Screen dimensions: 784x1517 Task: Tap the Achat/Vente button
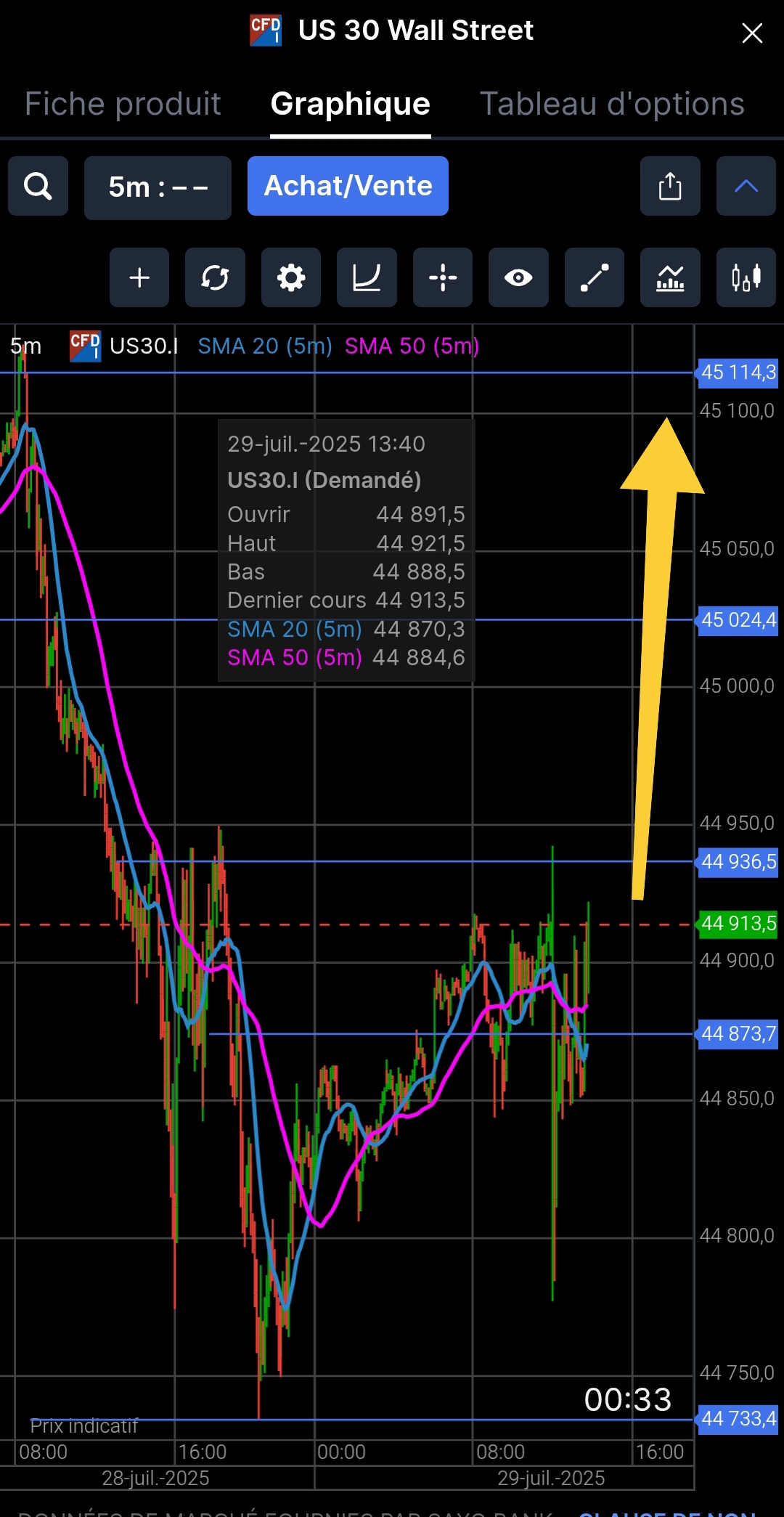point(348,186)
